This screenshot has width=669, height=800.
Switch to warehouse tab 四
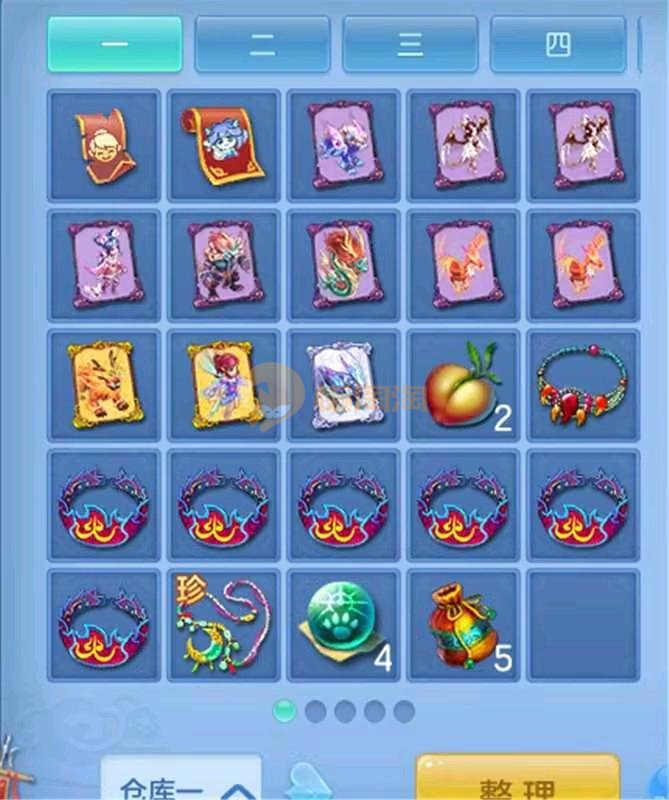tap(557, 44)
